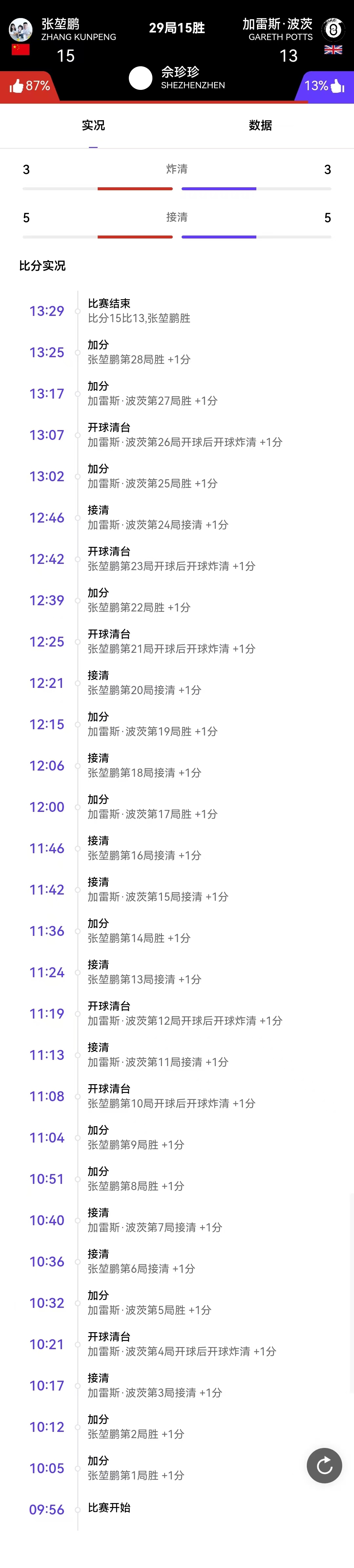The height and width of the screenshot is (1568, 354).
Task: Open 加雷斯·波茨's player avatar
Action: coord(333,29)
